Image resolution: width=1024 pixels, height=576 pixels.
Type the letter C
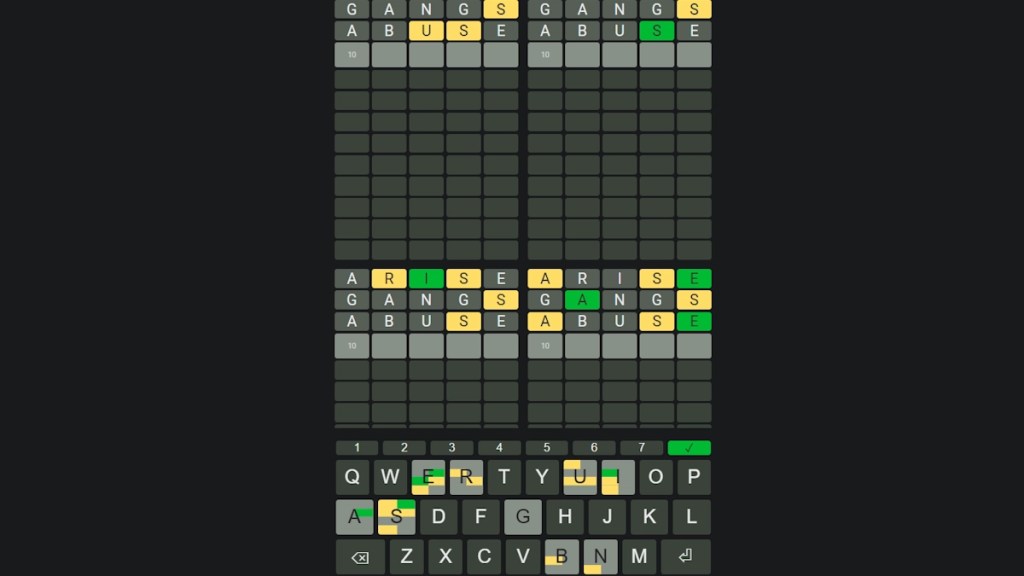(484, 557)
